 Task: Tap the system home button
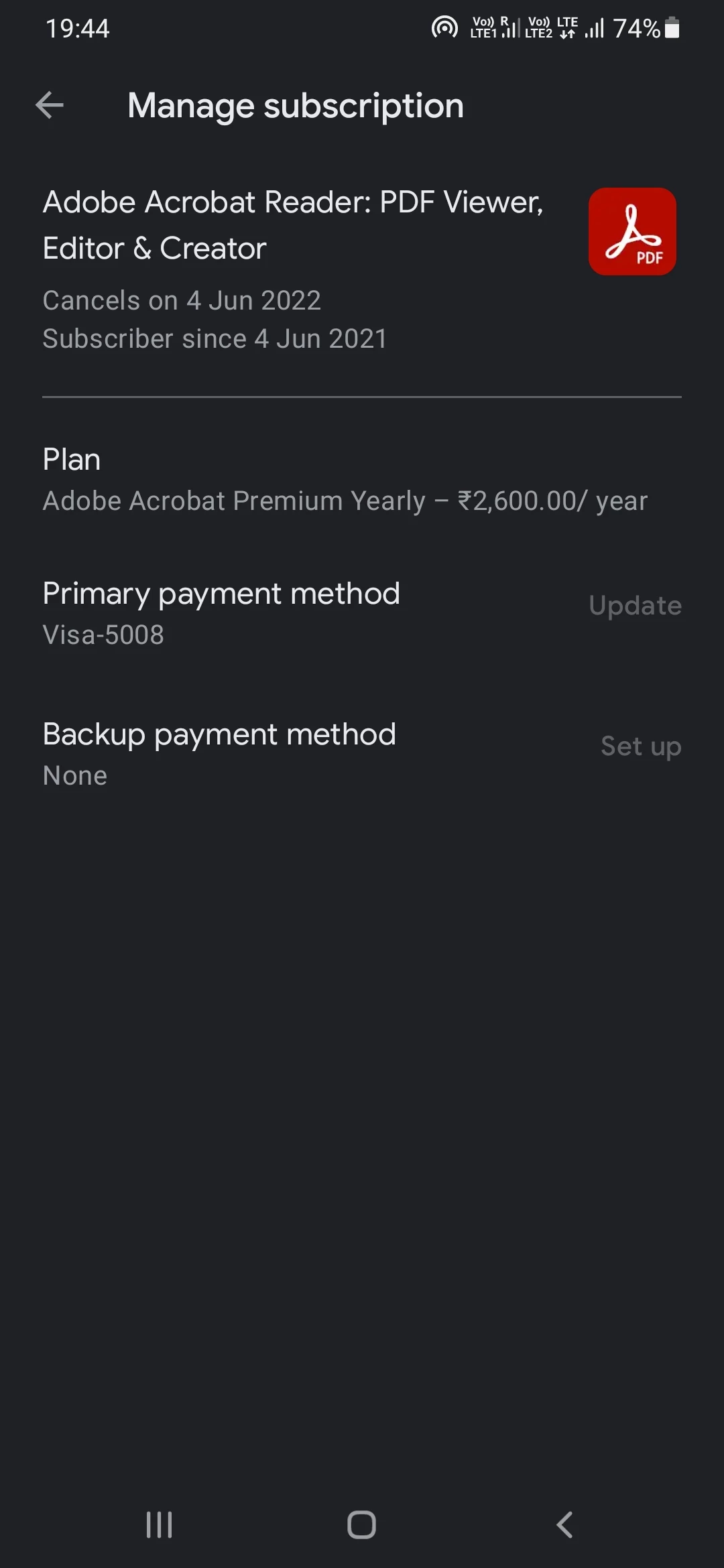[361, 1524]
